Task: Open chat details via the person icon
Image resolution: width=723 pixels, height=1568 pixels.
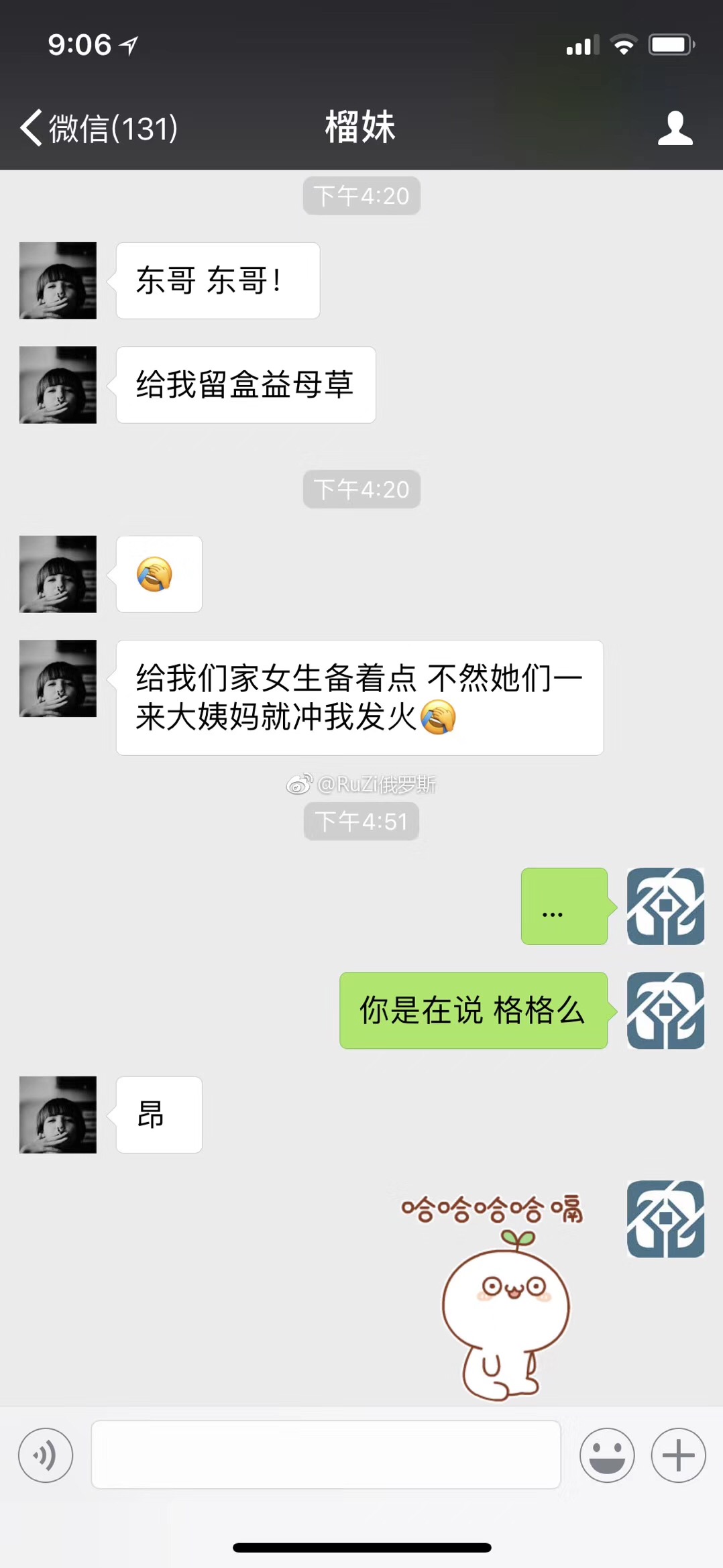Action: click(x=674, y=128)
